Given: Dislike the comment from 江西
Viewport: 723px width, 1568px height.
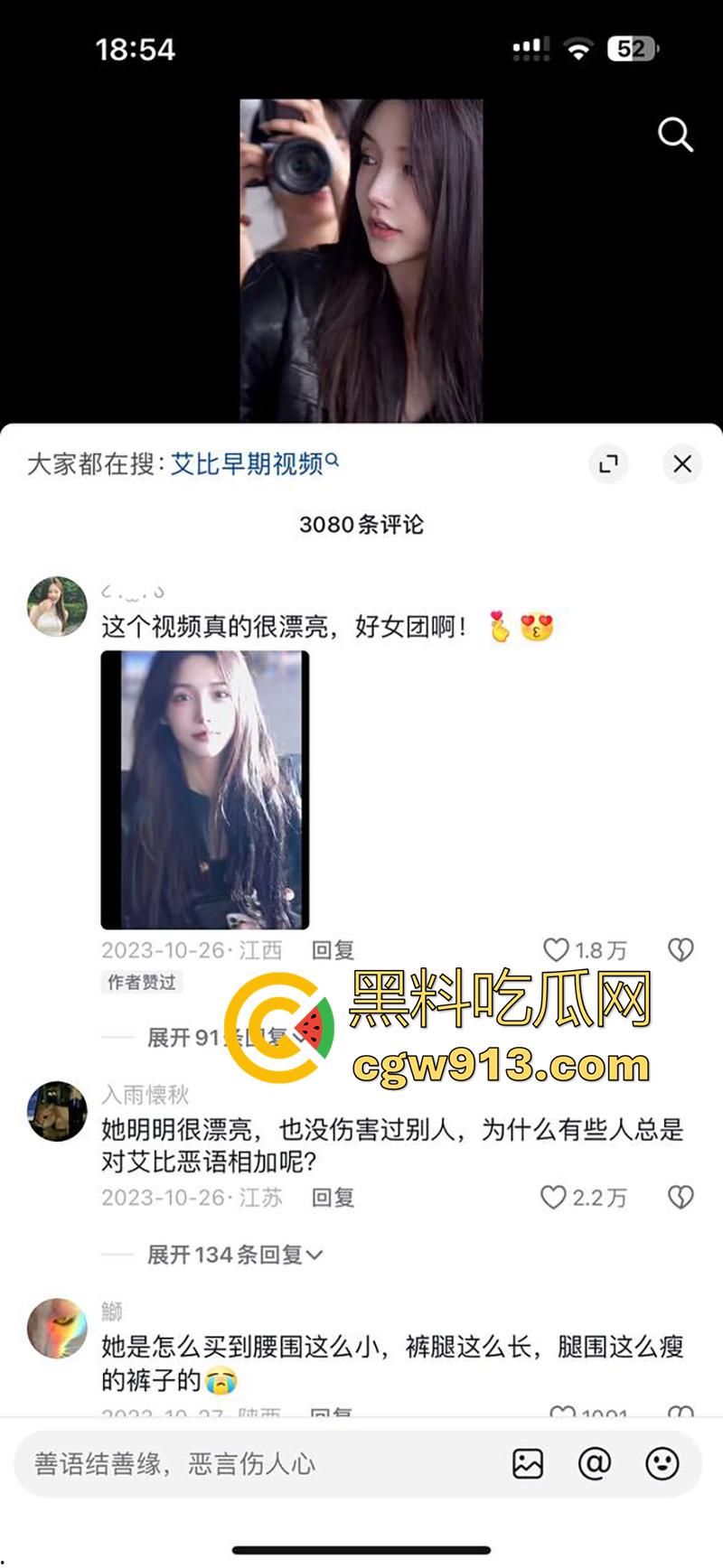Looking at the screenshot, I should tap(680, 950).
